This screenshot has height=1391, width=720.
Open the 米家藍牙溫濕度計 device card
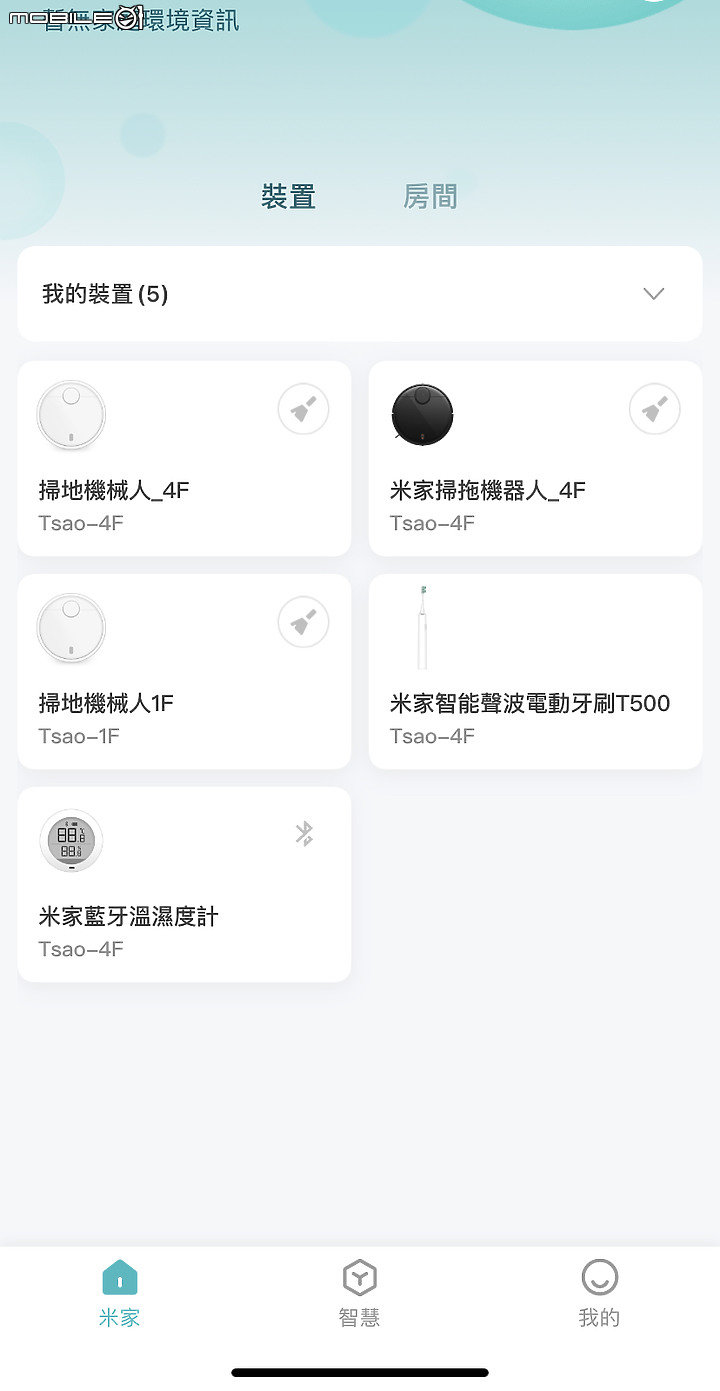pos(185,885)
